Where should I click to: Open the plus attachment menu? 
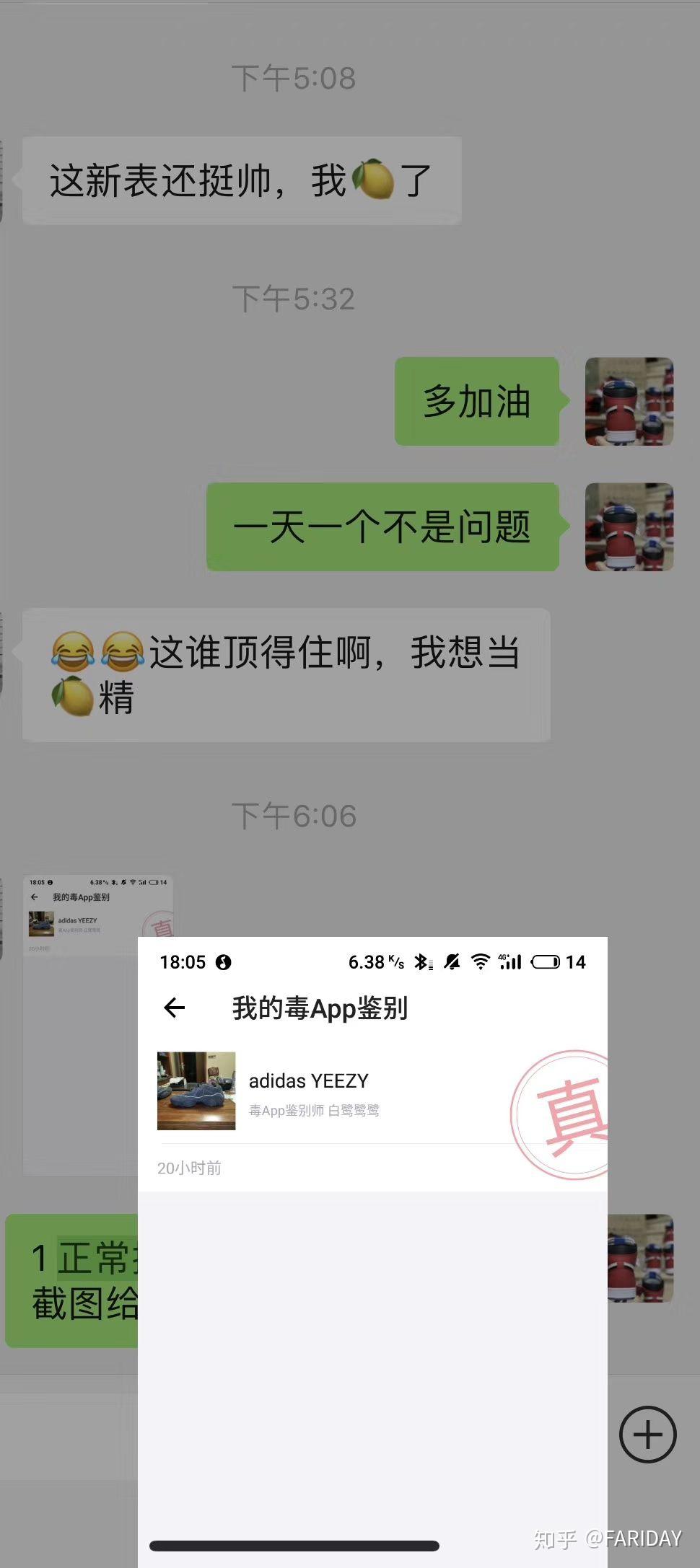(647, 1434)
